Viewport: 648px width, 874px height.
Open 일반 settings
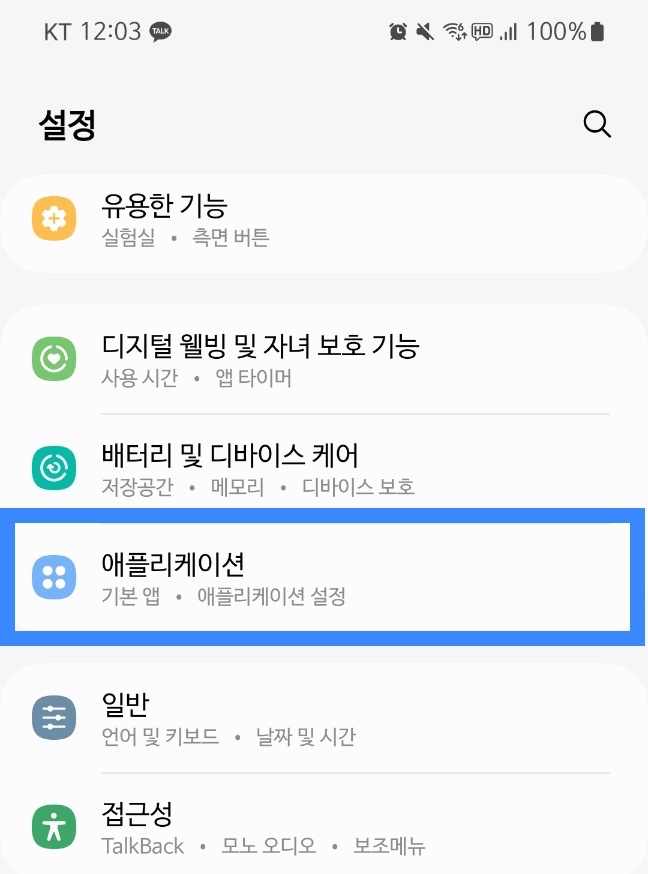point(322,719)
